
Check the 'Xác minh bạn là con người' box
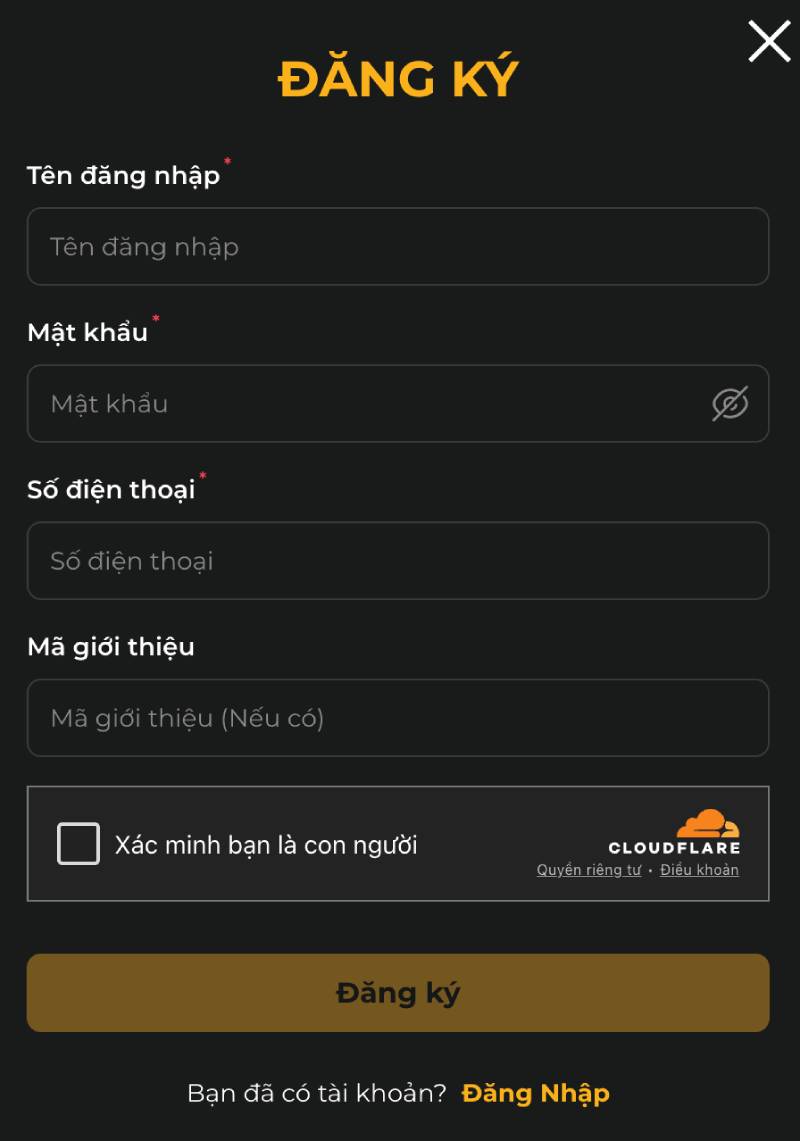[x=77, y=844]
